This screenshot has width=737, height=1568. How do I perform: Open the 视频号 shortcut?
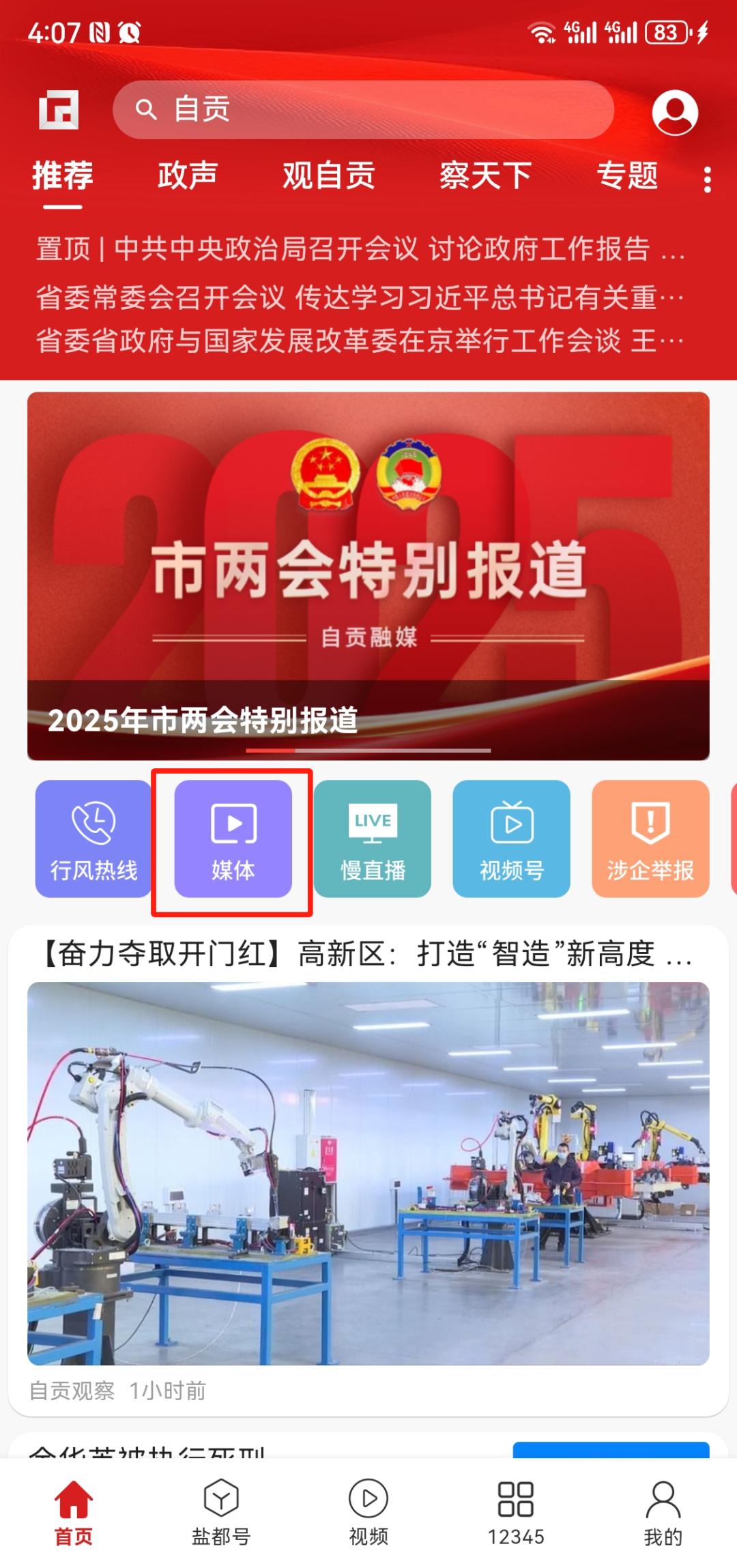[x=511, y=839]
